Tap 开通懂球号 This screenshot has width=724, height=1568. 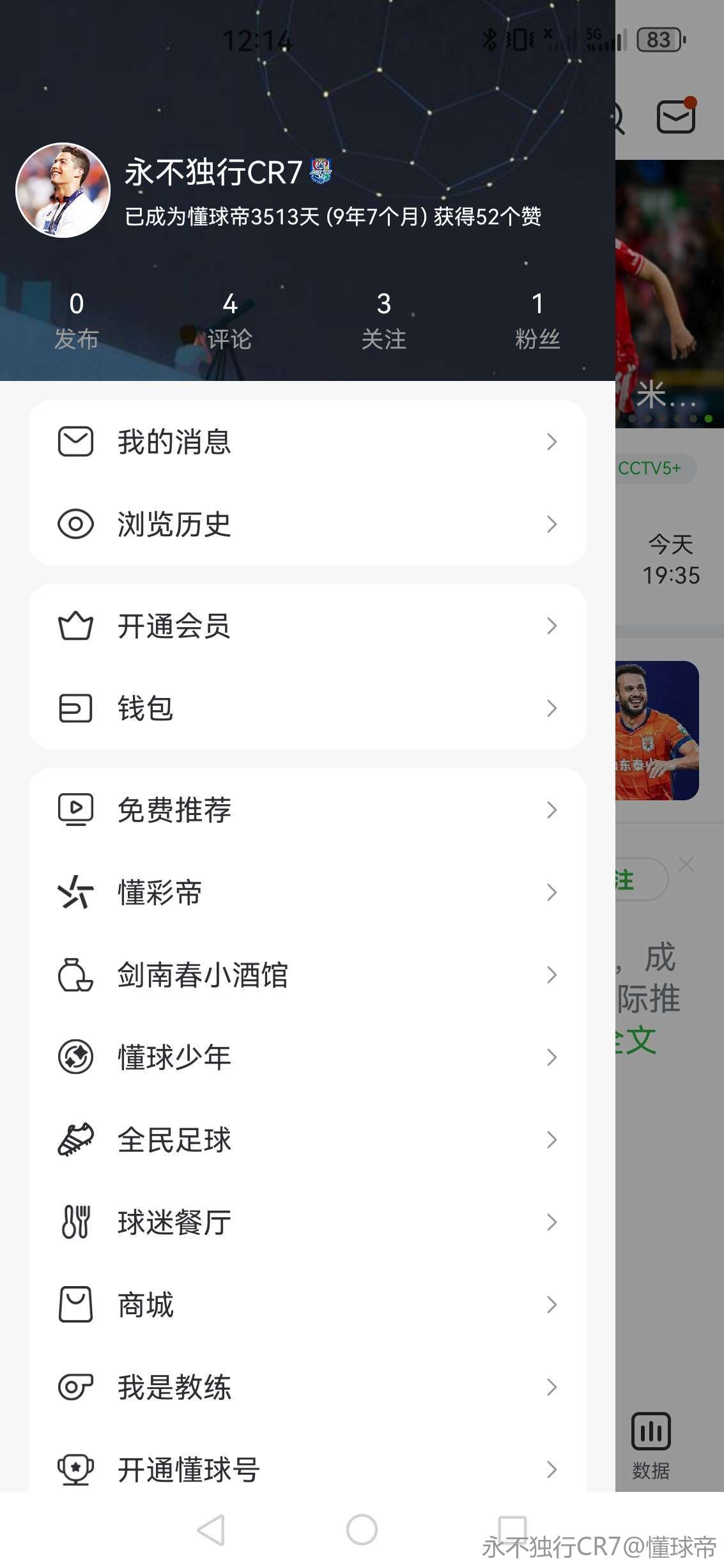tap(307, 1469)
